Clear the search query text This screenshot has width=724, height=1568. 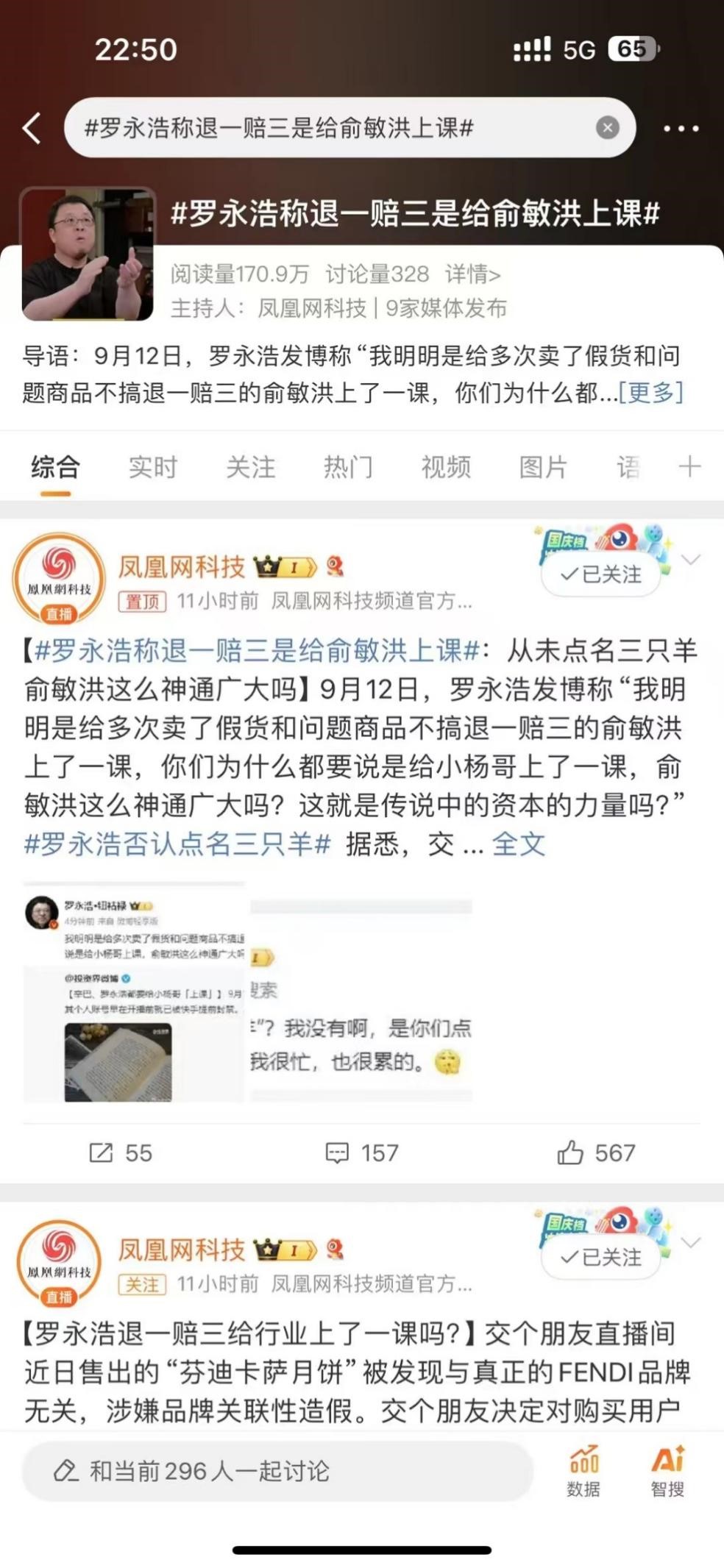click(607, 128)
